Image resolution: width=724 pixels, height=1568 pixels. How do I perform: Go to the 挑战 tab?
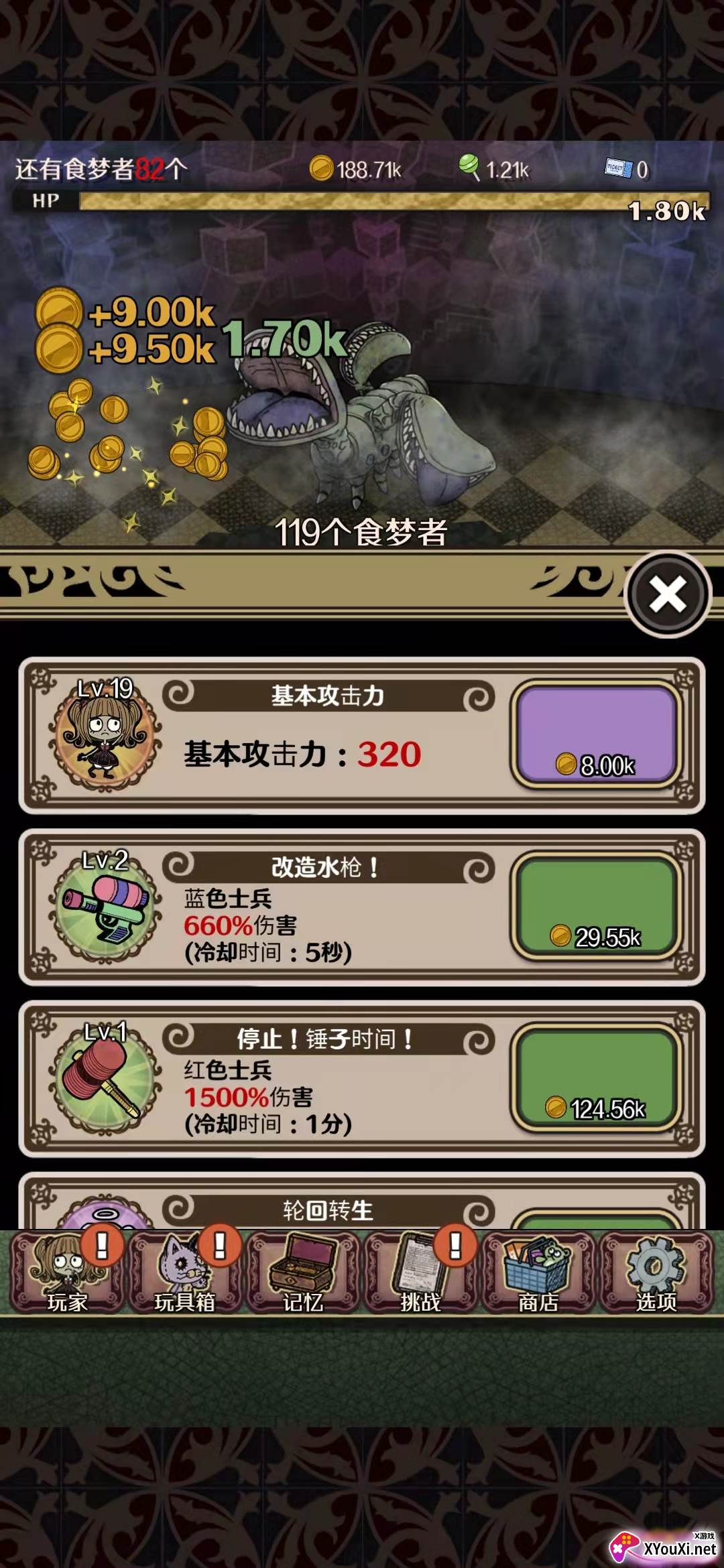[420, 1273]
